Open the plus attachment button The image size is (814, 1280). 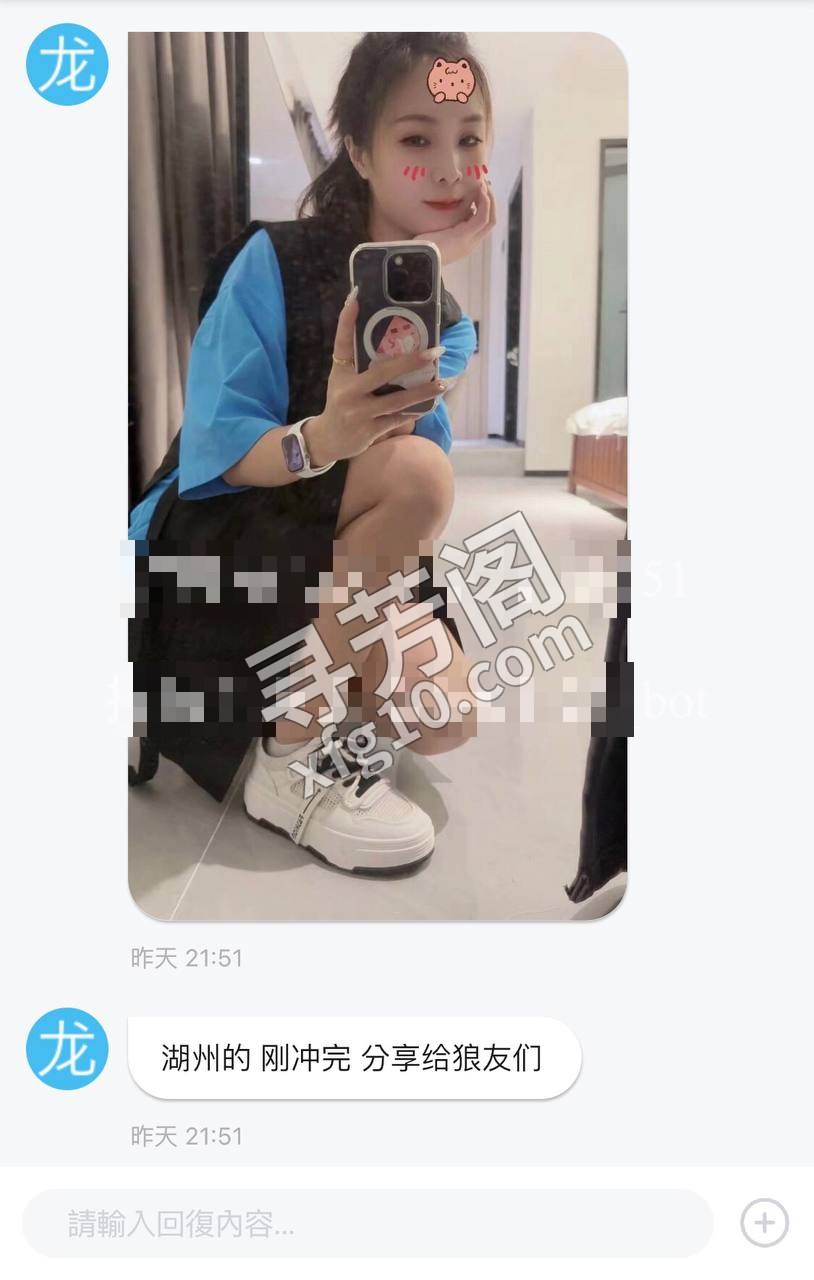point(764,1223)
